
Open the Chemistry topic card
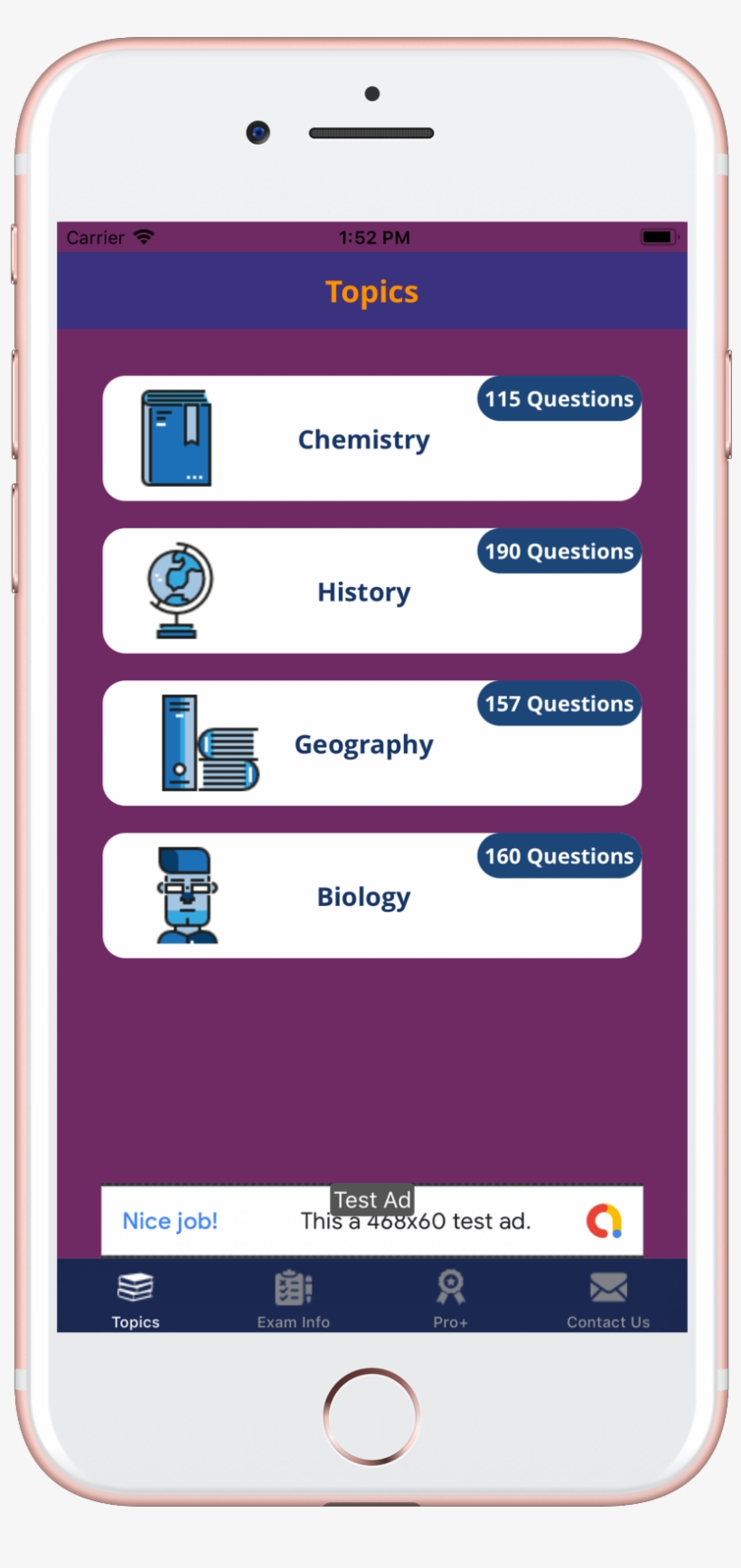point(371,439)
